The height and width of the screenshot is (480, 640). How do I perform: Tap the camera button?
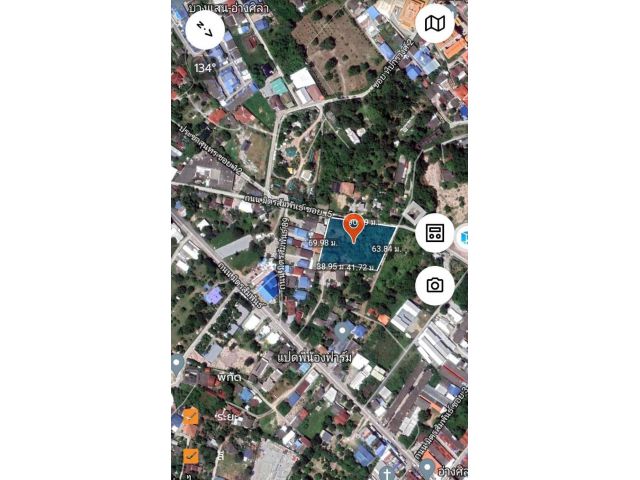(435, 285)
